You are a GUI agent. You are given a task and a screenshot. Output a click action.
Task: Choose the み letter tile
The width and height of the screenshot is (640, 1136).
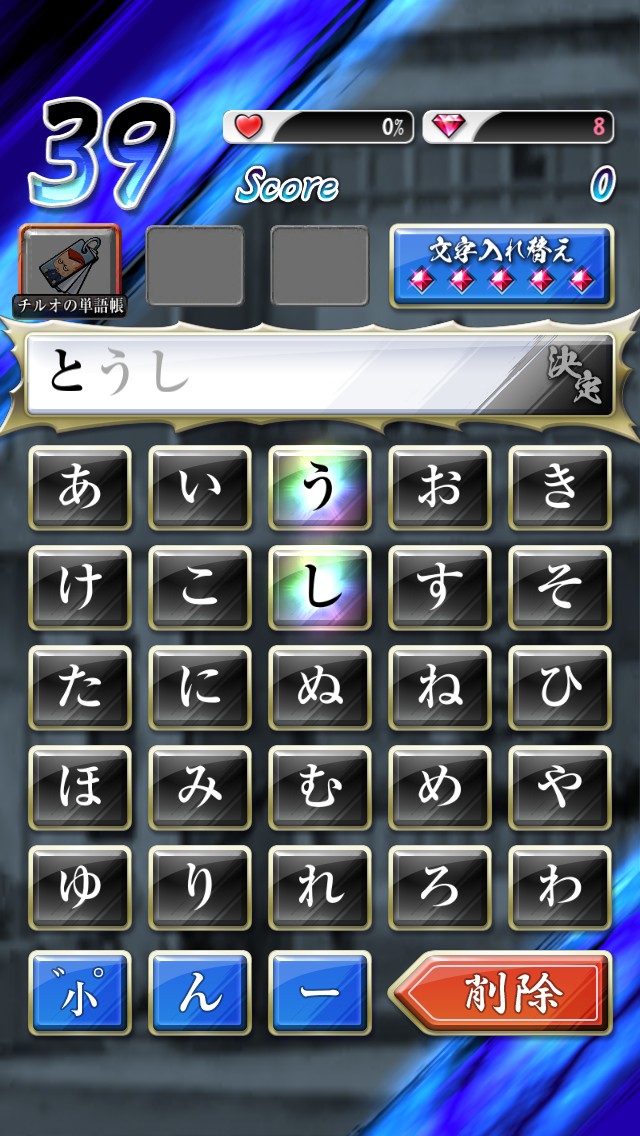point(200,788)
